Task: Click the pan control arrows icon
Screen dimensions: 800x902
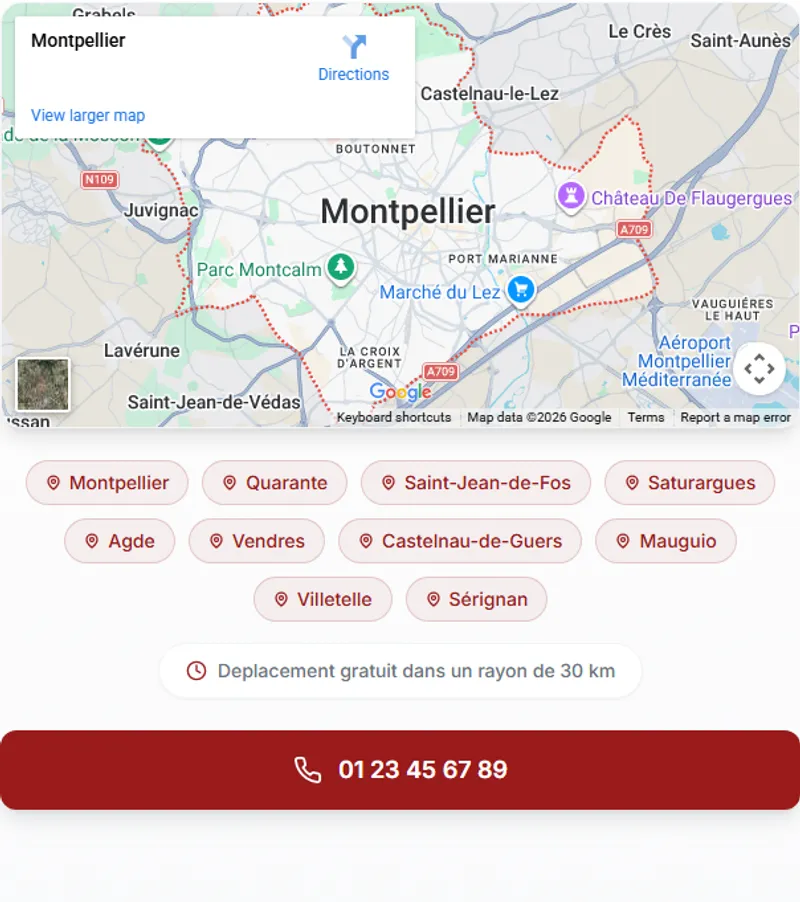Action: pos(758,369)
